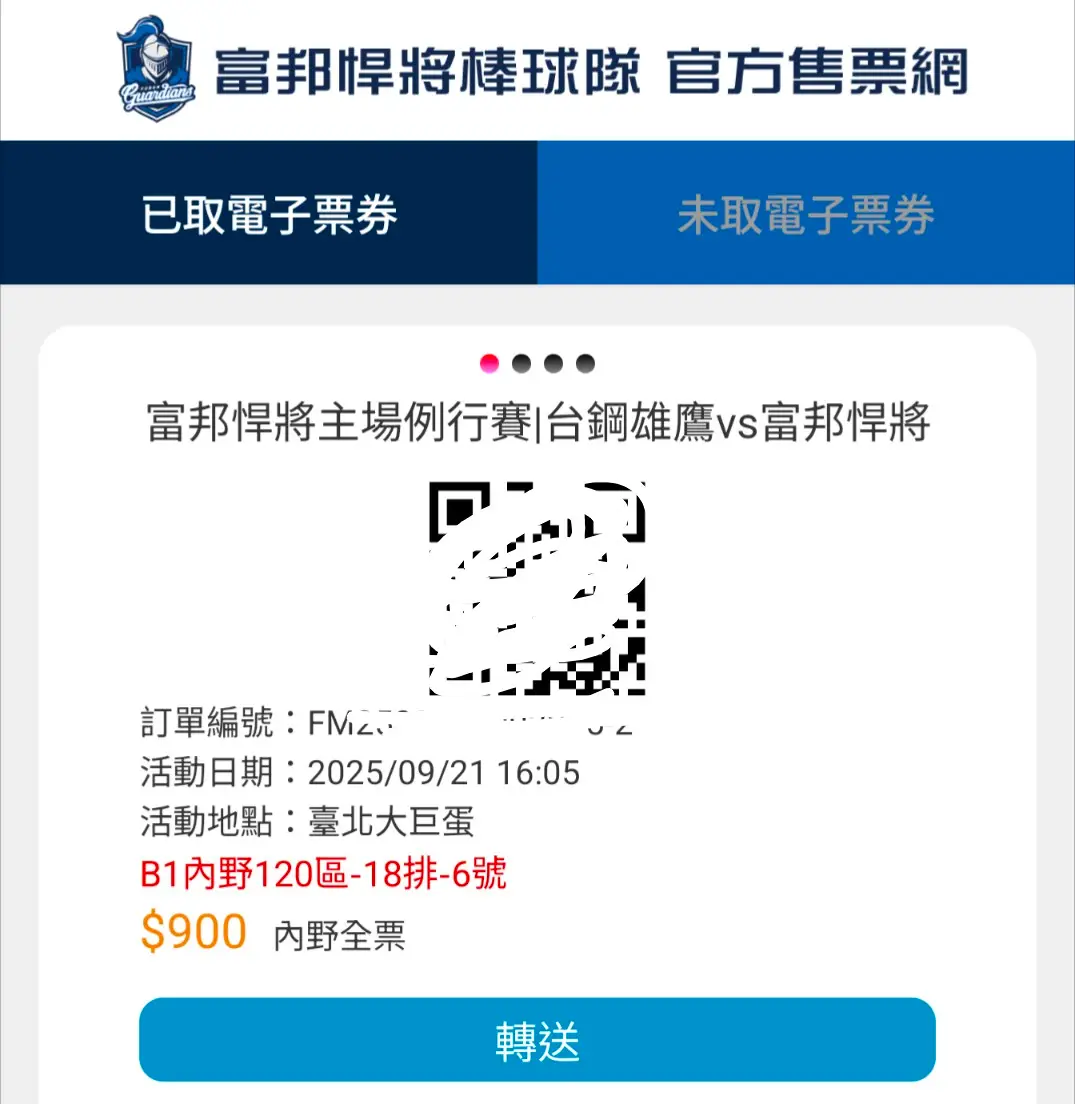The image size is (1075, 1104).
Task: Open the 未取電子票券 tab
Action: (806, 214)
